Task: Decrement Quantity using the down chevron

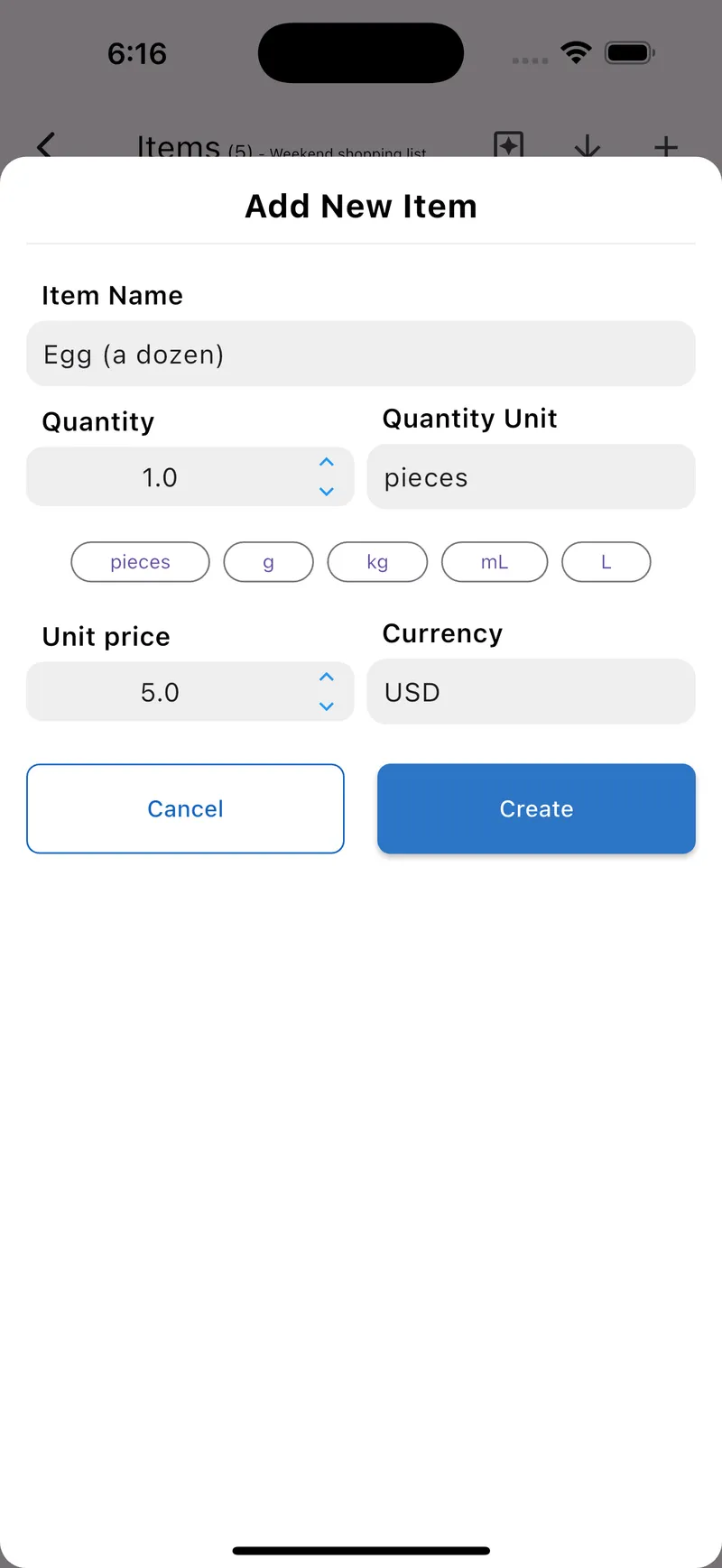Action: tap(326, 492)
